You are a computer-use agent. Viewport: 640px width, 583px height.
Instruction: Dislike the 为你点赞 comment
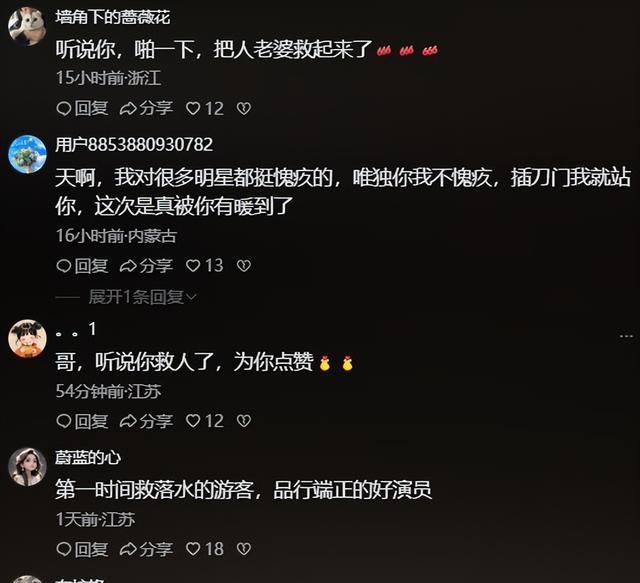[243, 422]
